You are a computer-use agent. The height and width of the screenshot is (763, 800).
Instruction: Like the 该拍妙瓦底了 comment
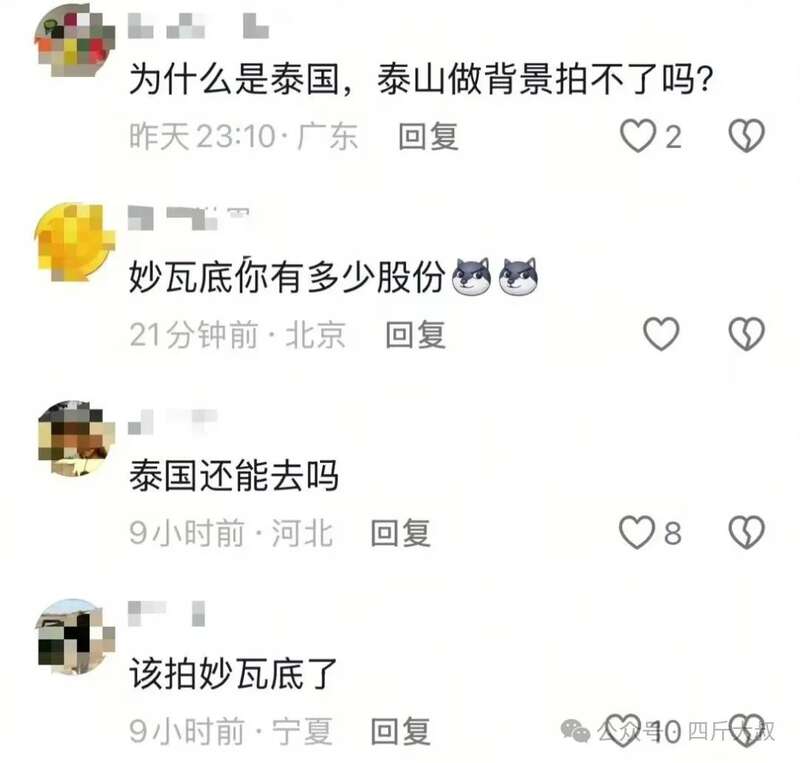point(624,728)
